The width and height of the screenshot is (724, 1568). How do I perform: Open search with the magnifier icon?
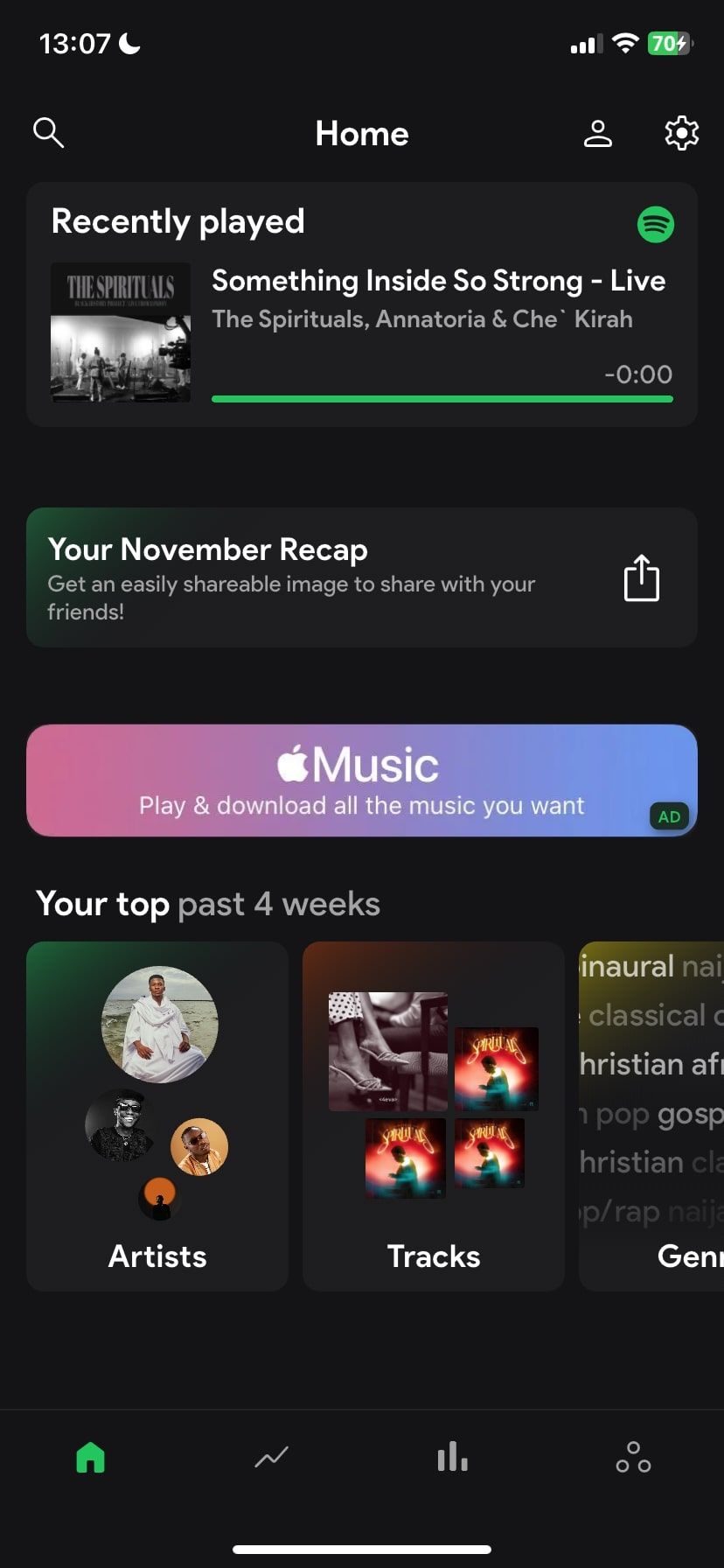(x=49, y=133)
